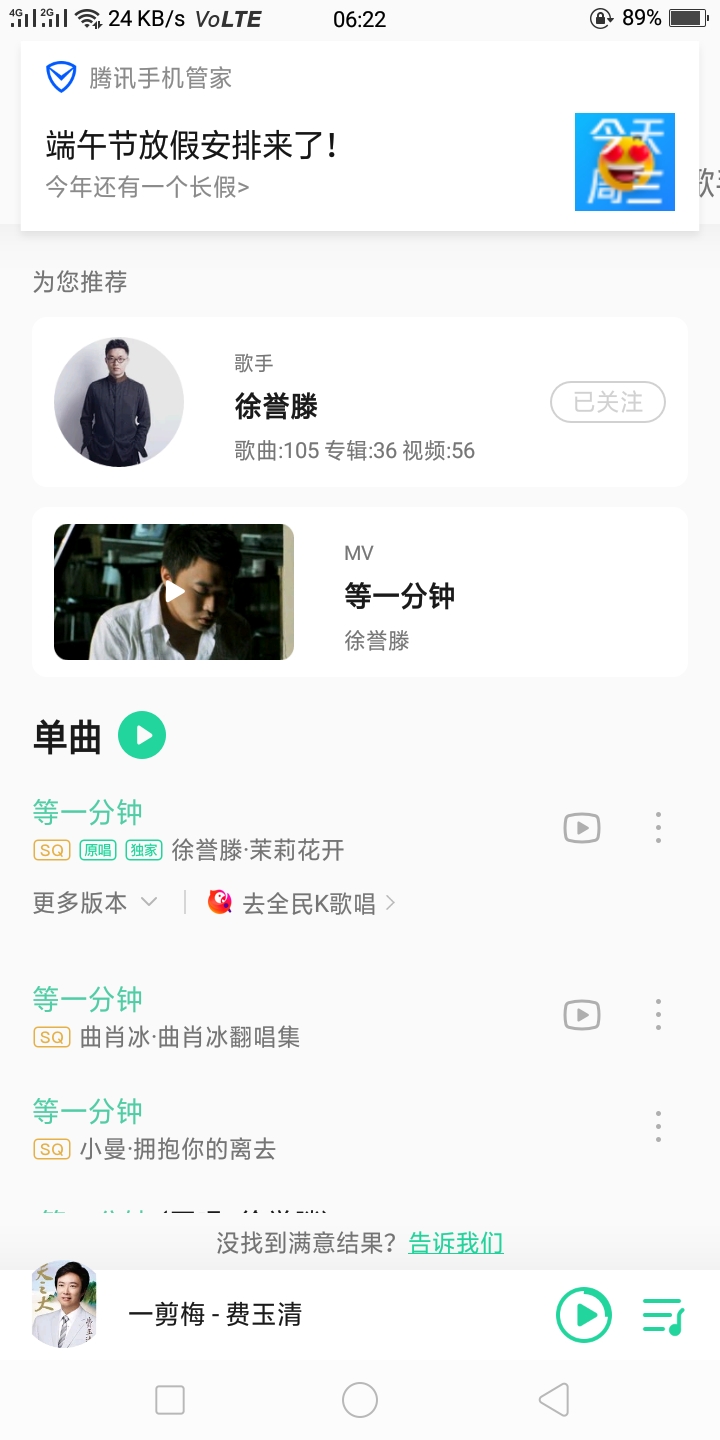Viewport: 720px width, 1440px height.
Task: Play 一剪梅 from the mini player
Action: coord(583,1315)
